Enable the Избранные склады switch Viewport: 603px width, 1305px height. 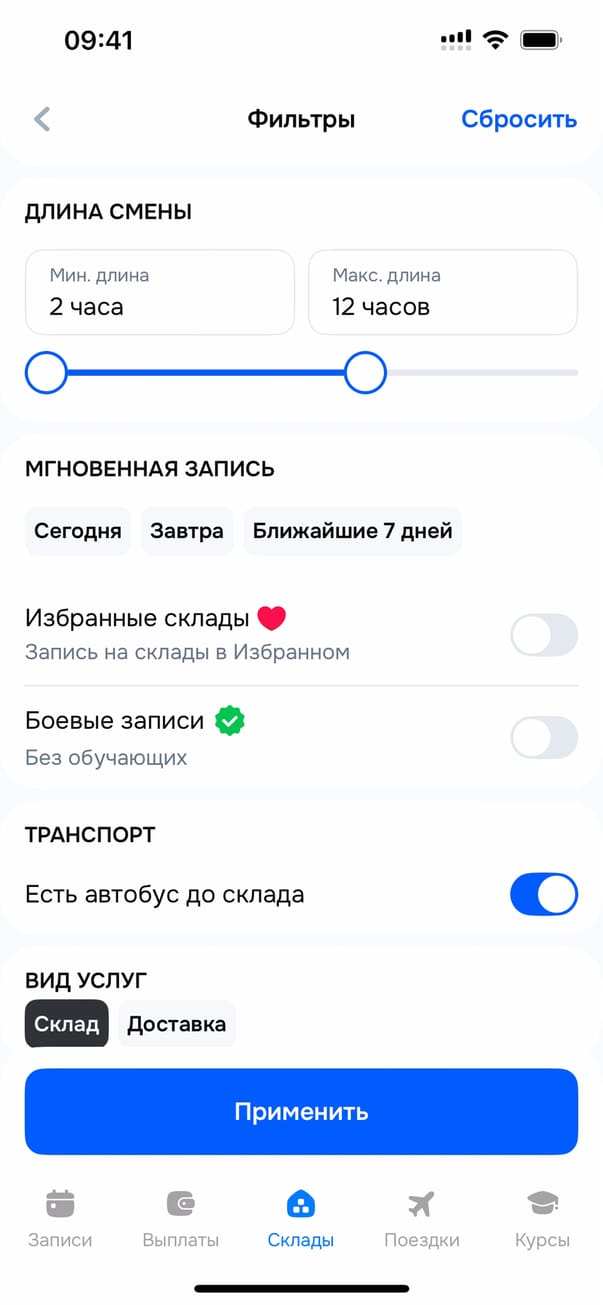tap(543, 635)
